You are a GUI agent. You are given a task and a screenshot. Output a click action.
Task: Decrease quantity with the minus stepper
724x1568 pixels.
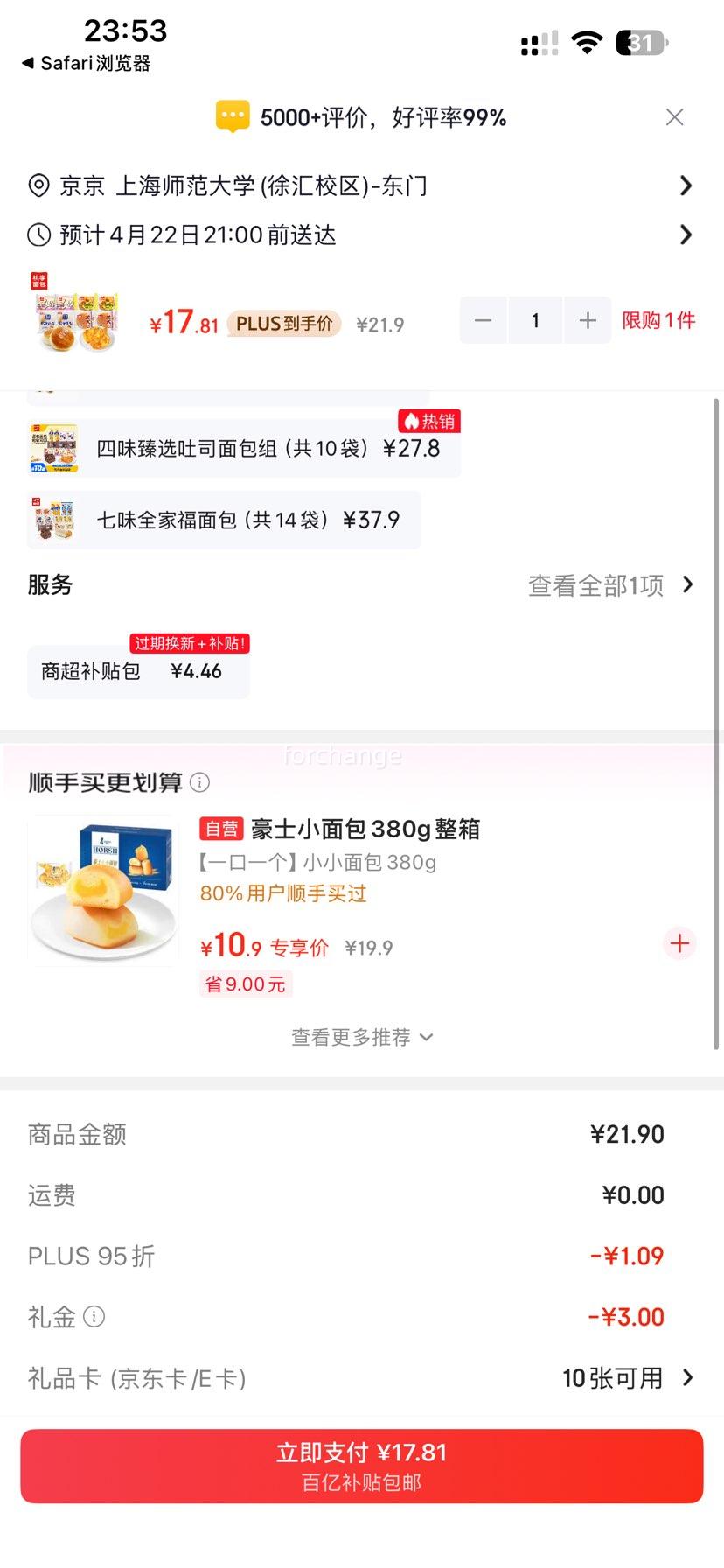coord(483,320)
